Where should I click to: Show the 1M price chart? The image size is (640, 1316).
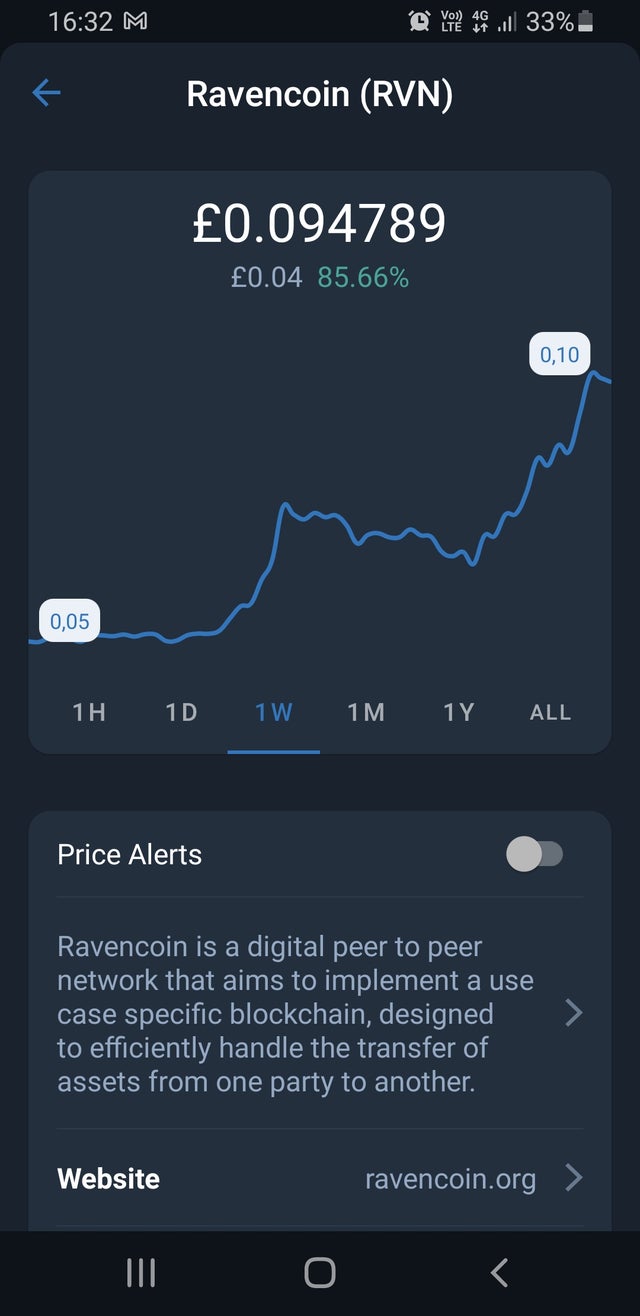click(366, 712)
